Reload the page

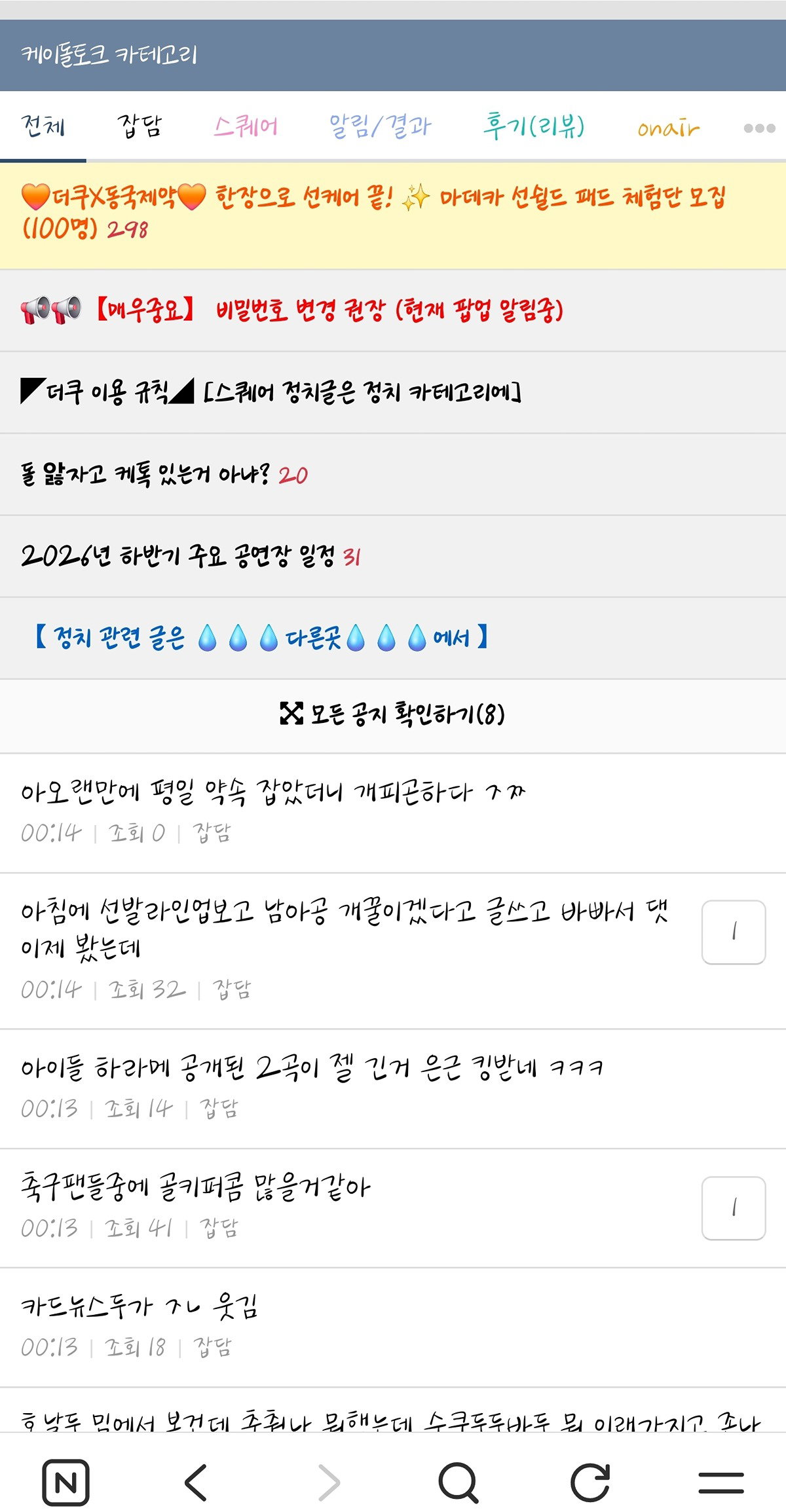589,1483
